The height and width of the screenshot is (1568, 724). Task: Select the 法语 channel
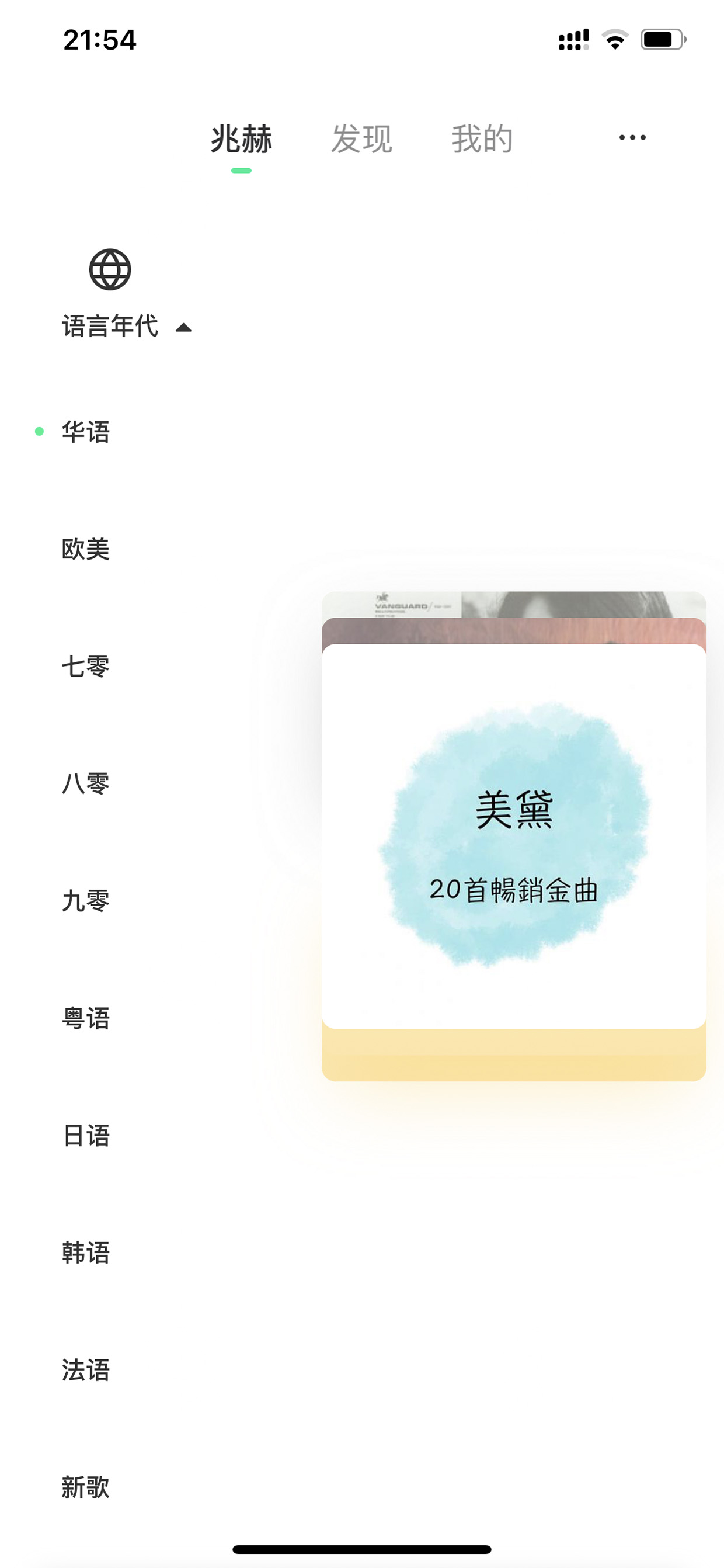tap(86, 1370)
